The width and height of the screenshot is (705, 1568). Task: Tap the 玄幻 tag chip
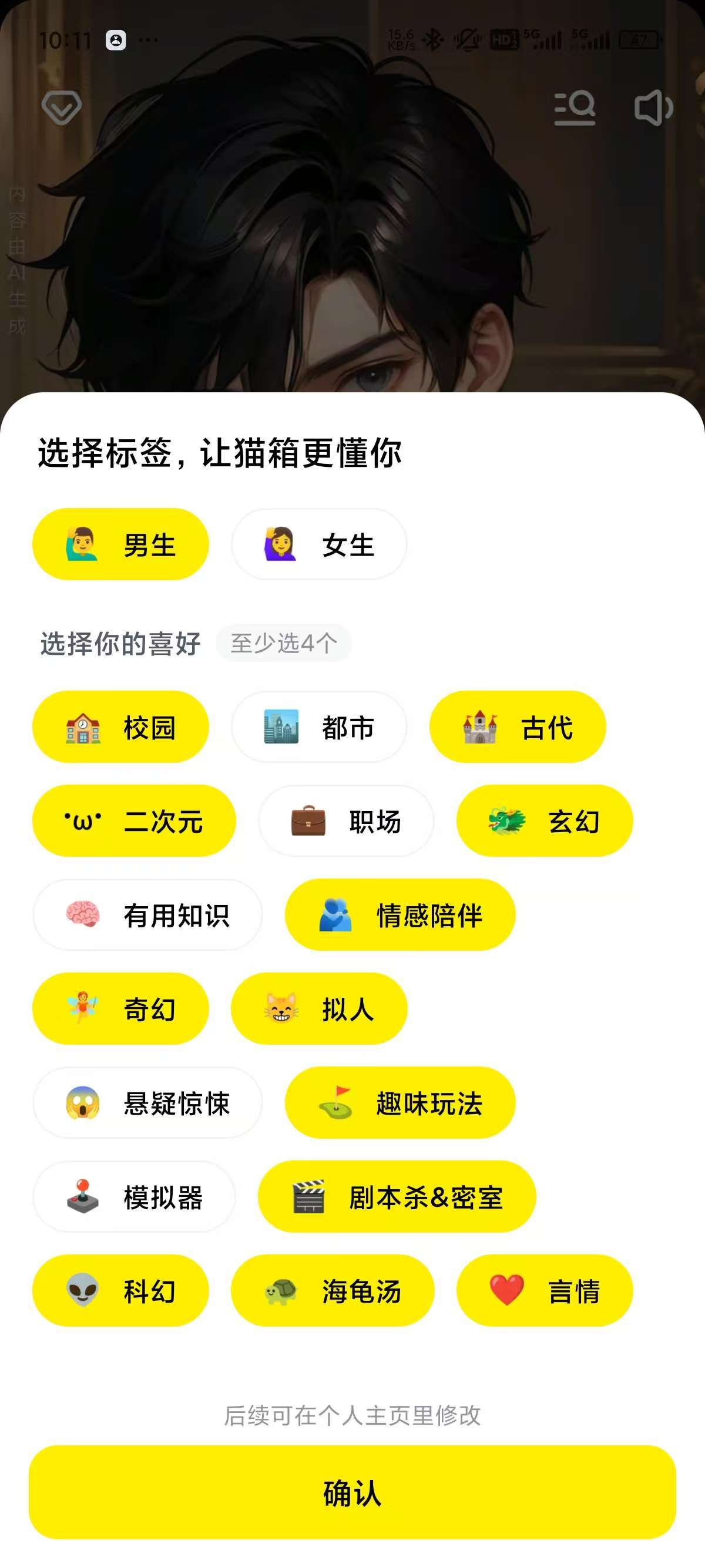[544, 821]
